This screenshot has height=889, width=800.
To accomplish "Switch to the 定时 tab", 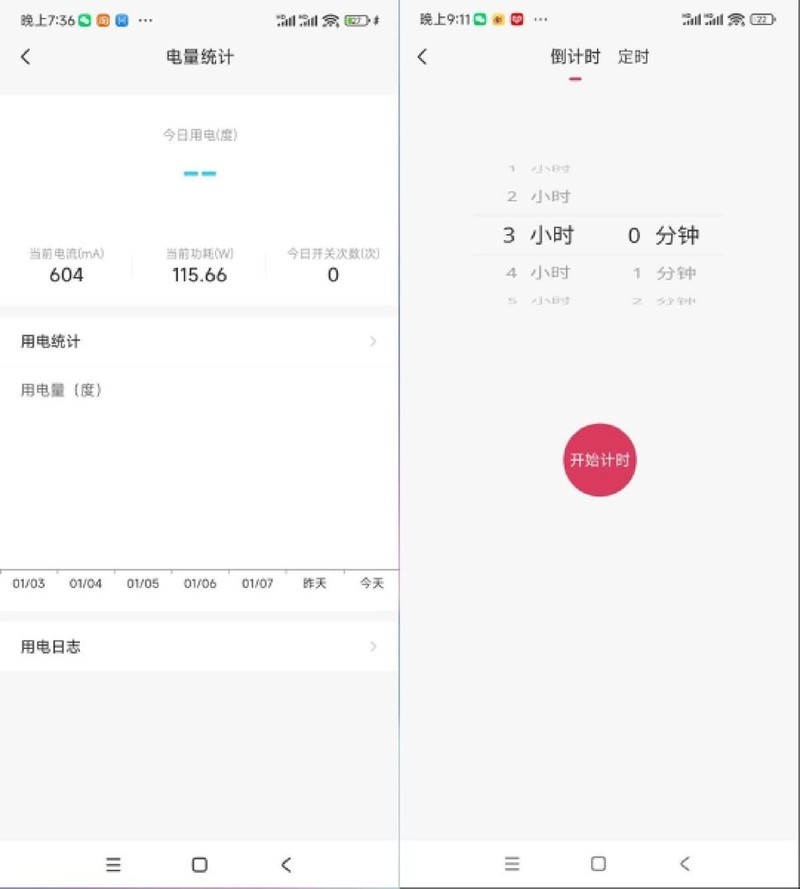I will coord(633,57).
